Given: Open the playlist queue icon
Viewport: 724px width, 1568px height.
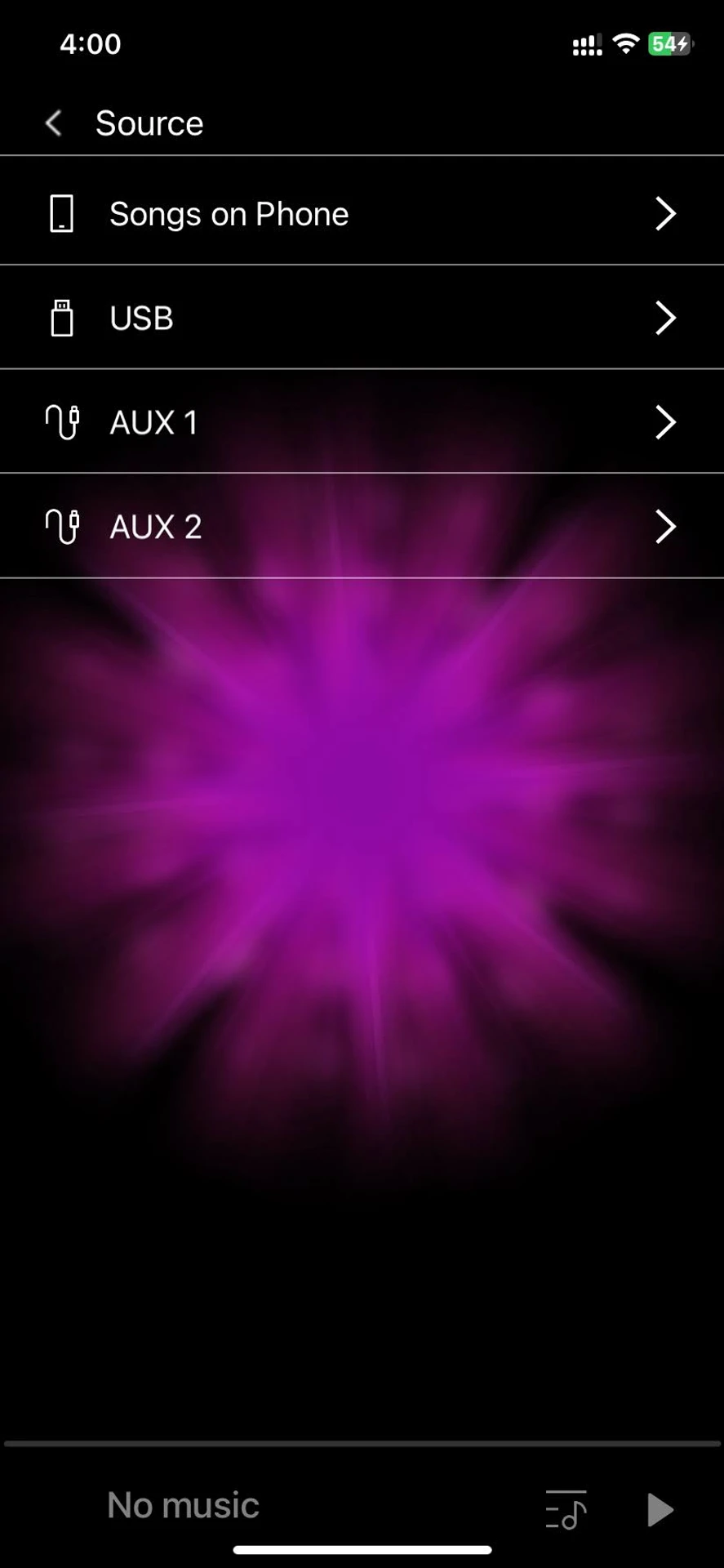Looking at the screenshot, I should coord(566,1508).
